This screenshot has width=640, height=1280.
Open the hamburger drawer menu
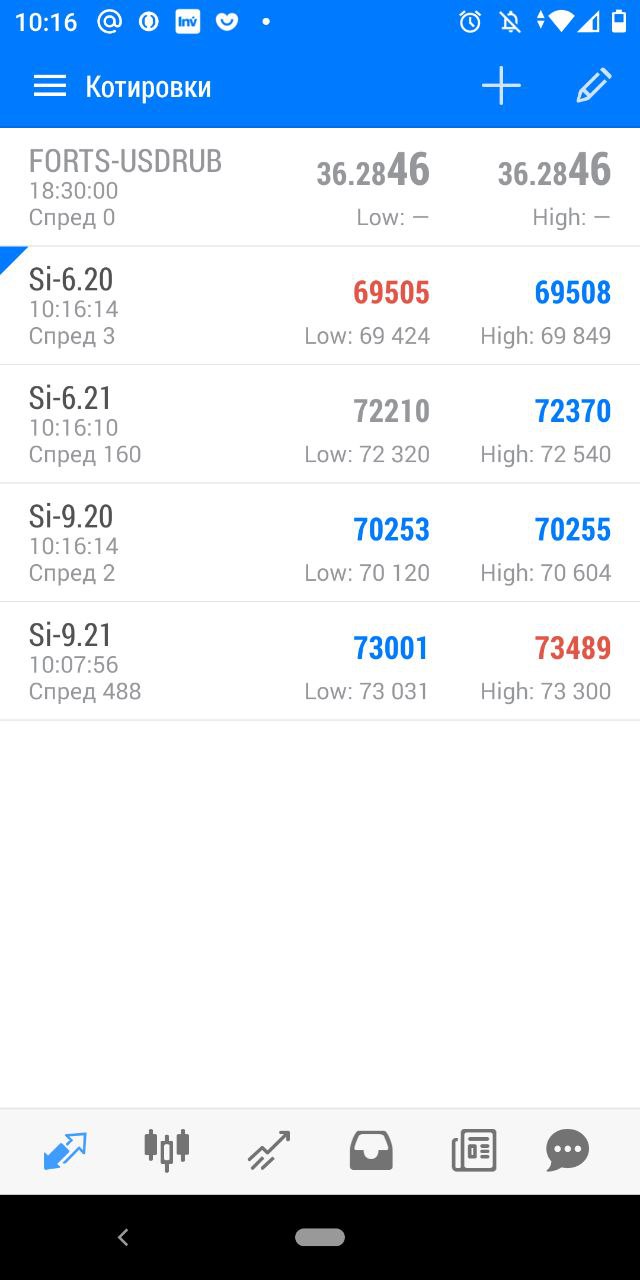pyautogui.click(x=50, y=87)
